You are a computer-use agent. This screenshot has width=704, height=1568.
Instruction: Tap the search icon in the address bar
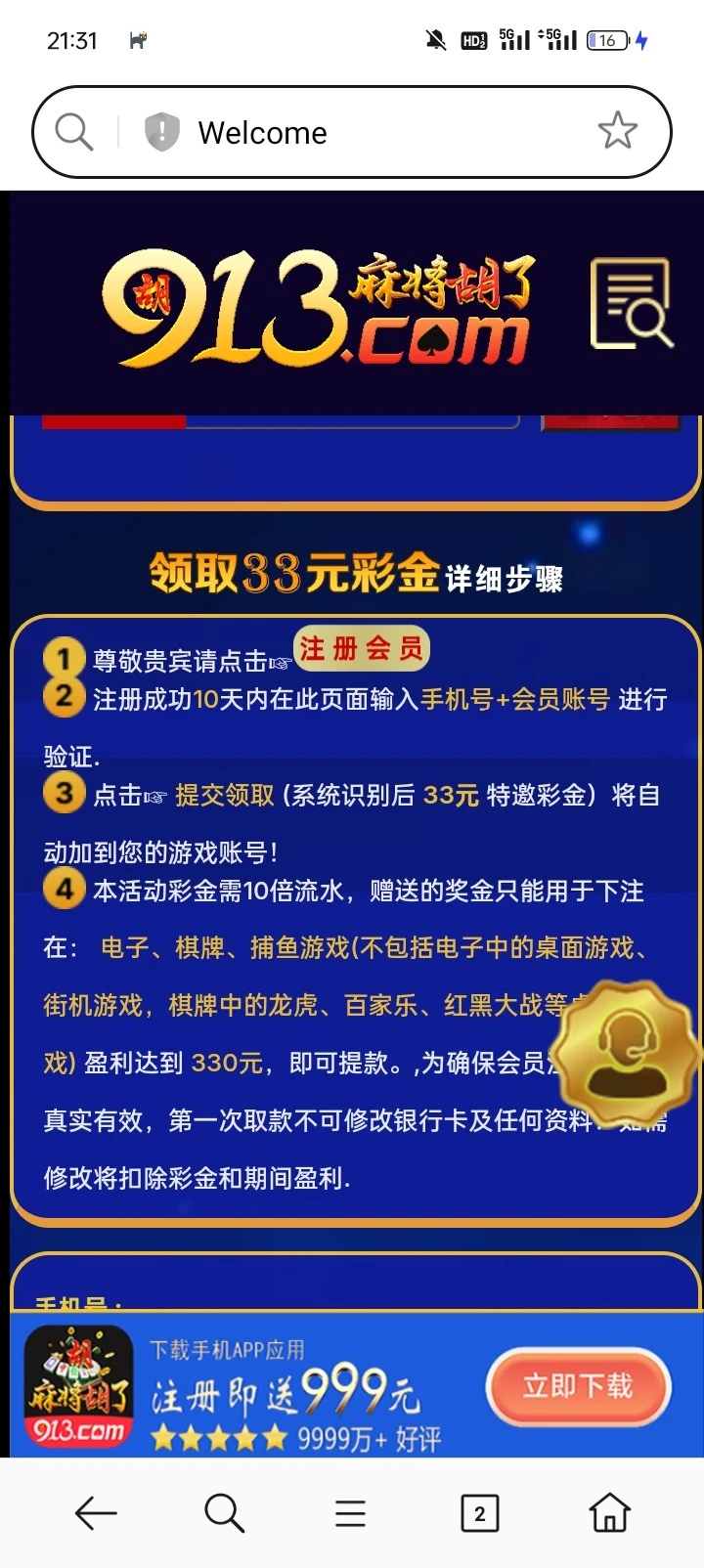pyautogui.click(x=74, y=131)
